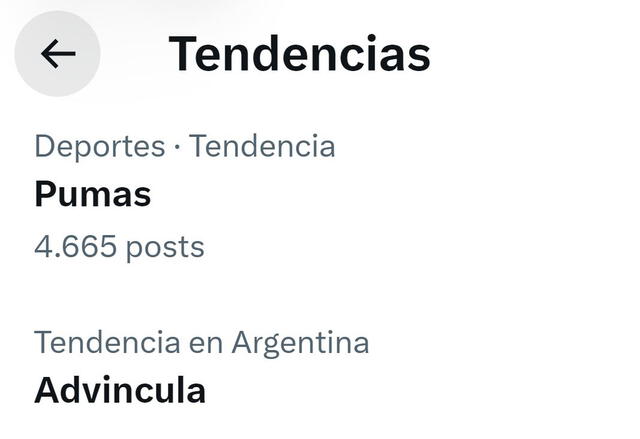The height and width of the screenshot is (439, 640).
Task: Go back using the arrow button
Action: pos(57,54)
